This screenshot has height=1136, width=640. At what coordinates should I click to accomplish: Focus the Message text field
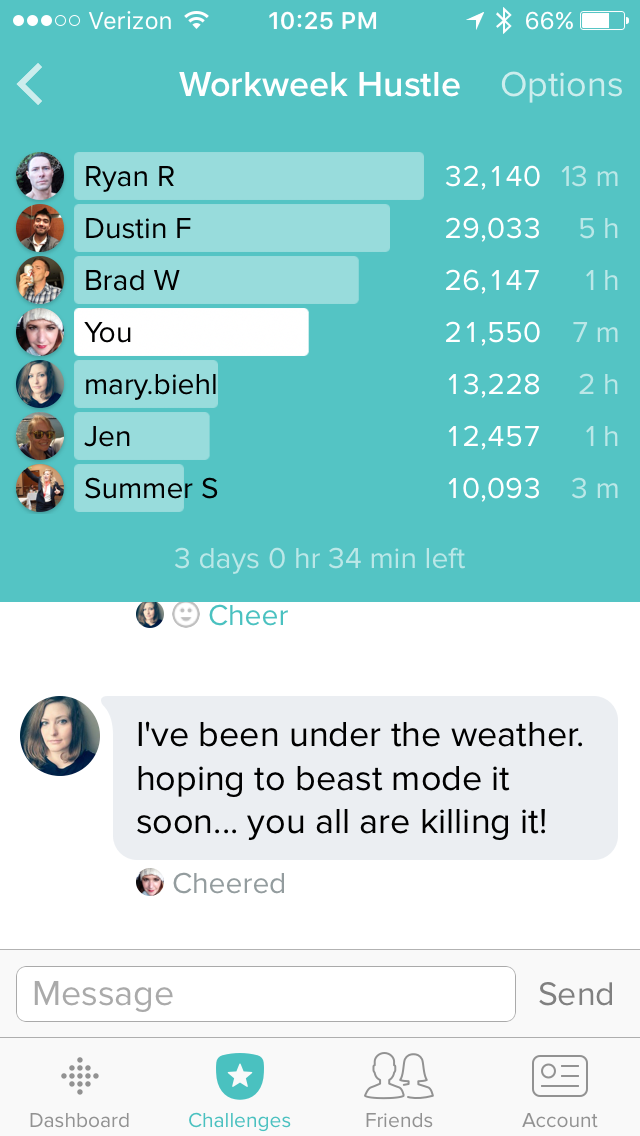tap(265, 994)
